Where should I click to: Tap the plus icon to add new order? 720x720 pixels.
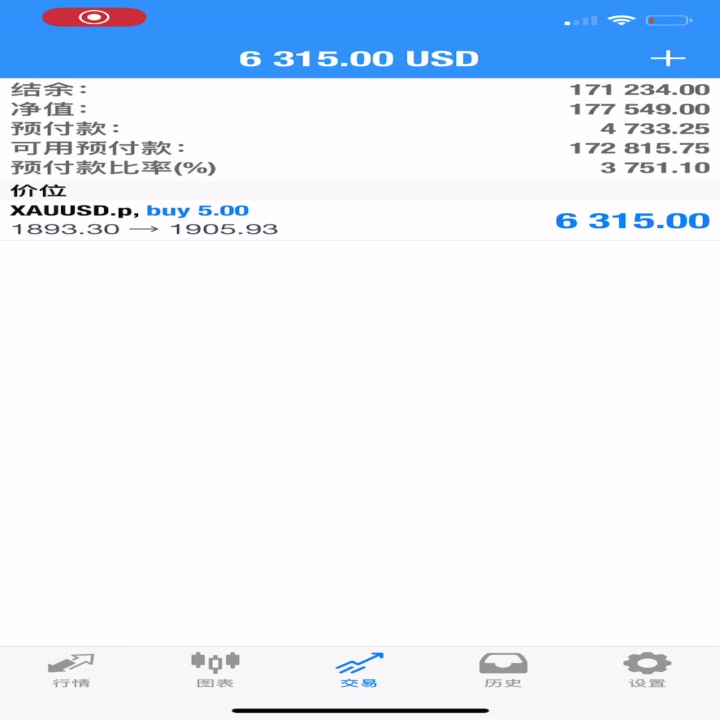click(x=668, y=59)
